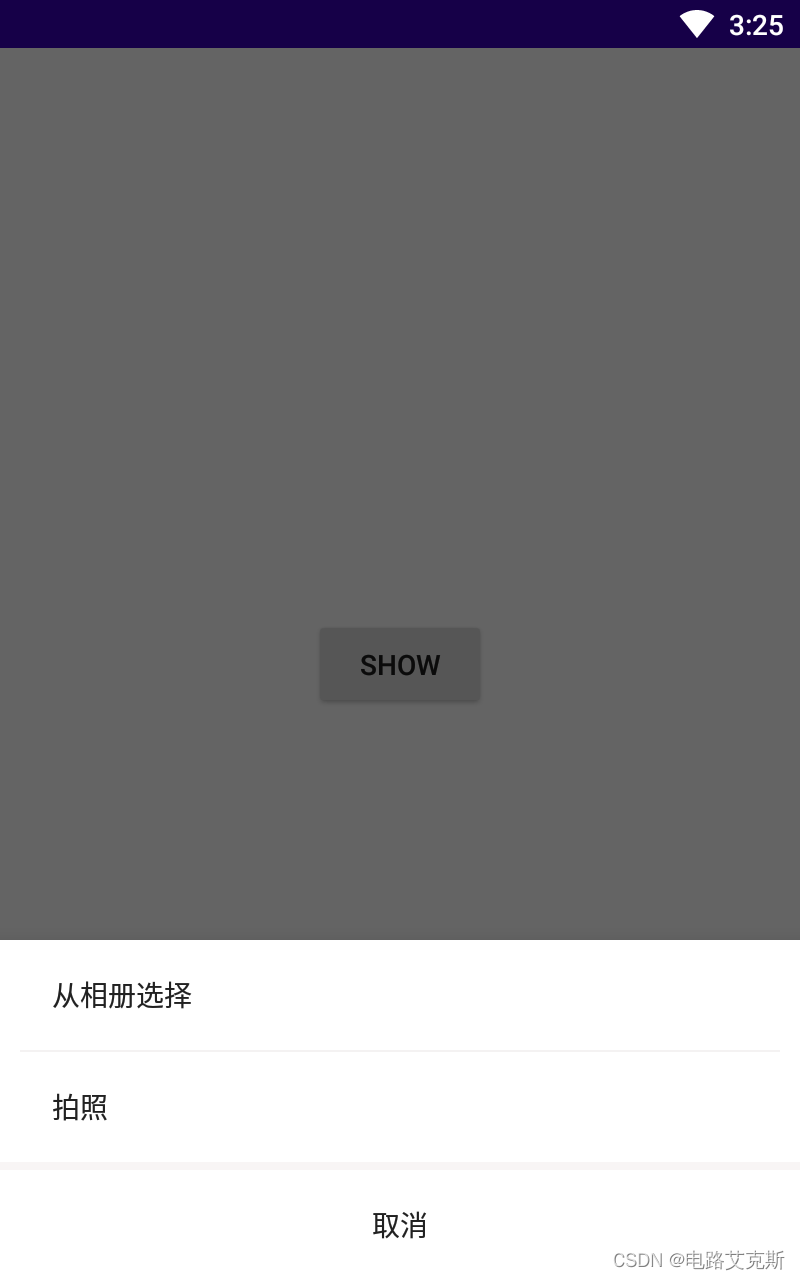Tap the SHOW button
This screenshot has width=800, height=1280.
click(x=400, y=665)
